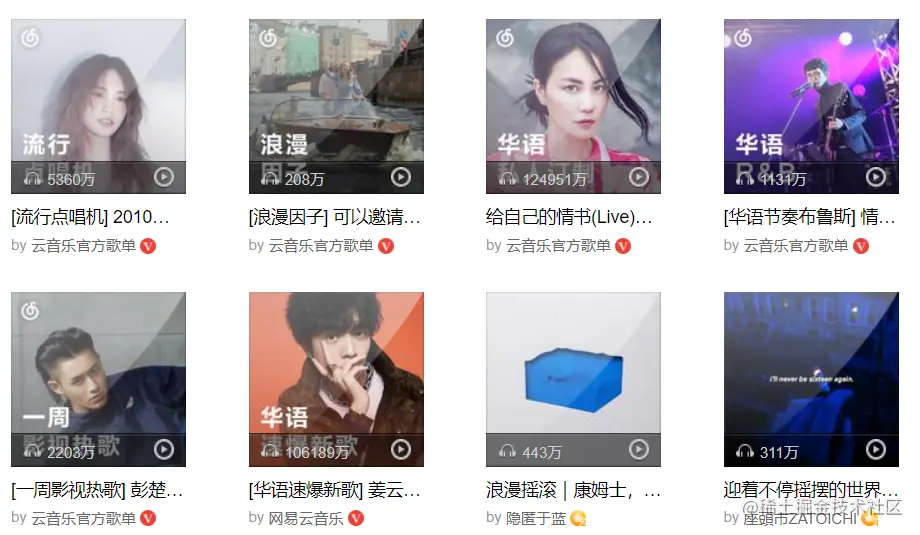Play the 迎着不停摇摆的世界 playlist
The image size is (920, 535).
click(x=876, y=450)
